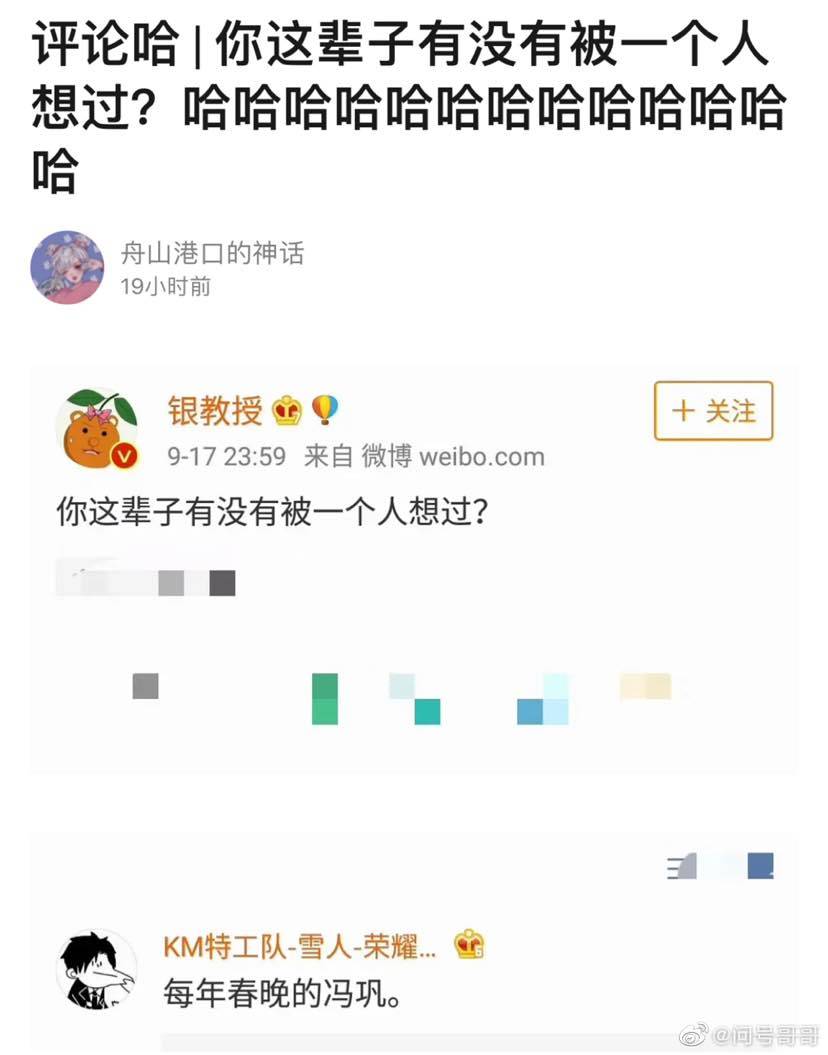Open the avatar of 舟山港口的神话

click(x=67, y=267)
